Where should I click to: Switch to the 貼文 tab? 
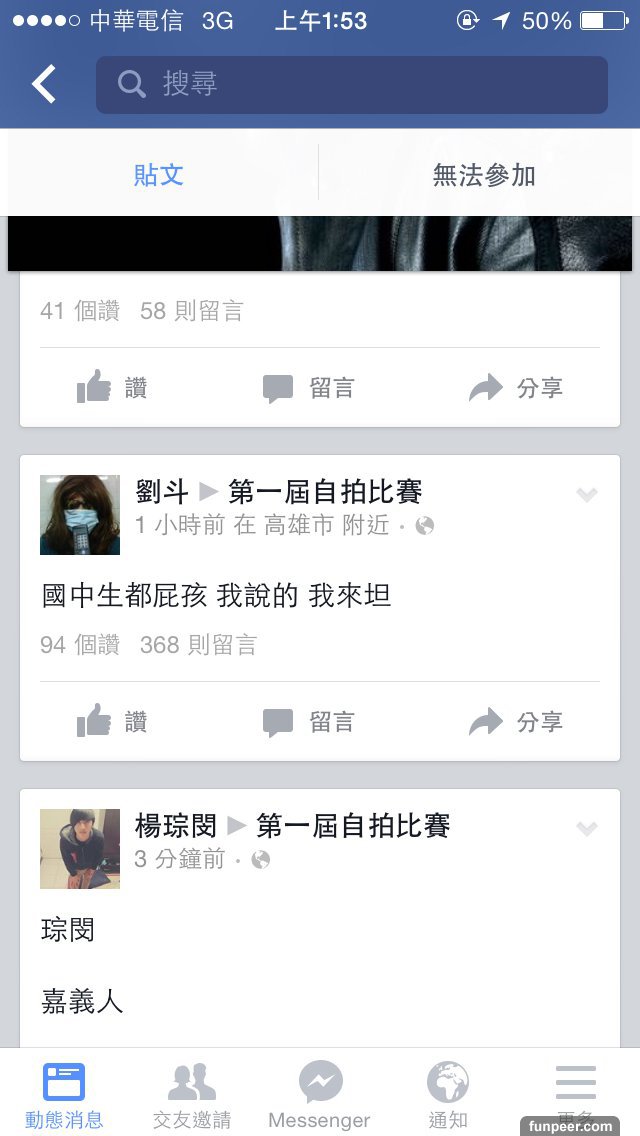point(159,175)
